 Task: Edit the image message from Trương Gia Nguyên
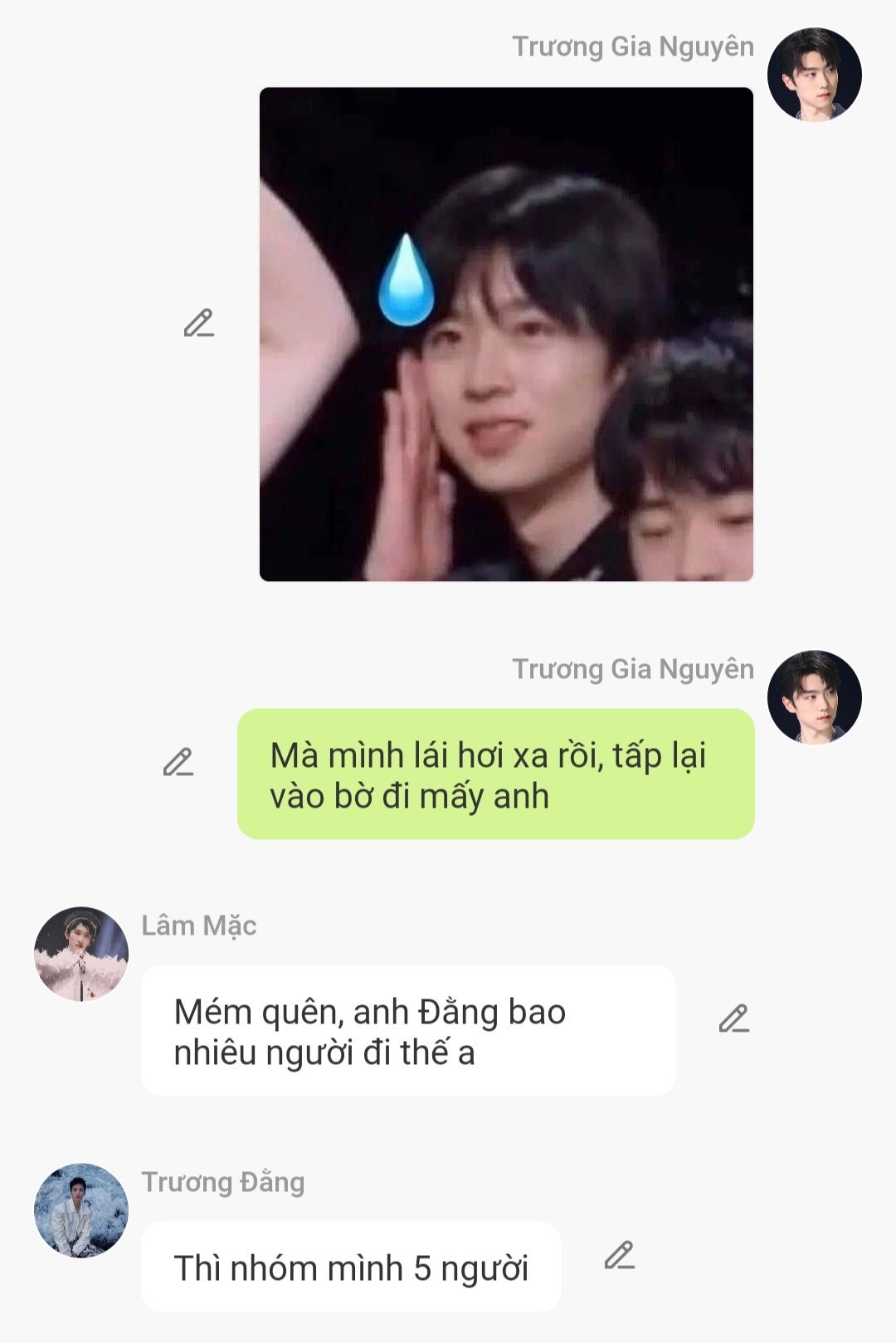tap(199, 323)
